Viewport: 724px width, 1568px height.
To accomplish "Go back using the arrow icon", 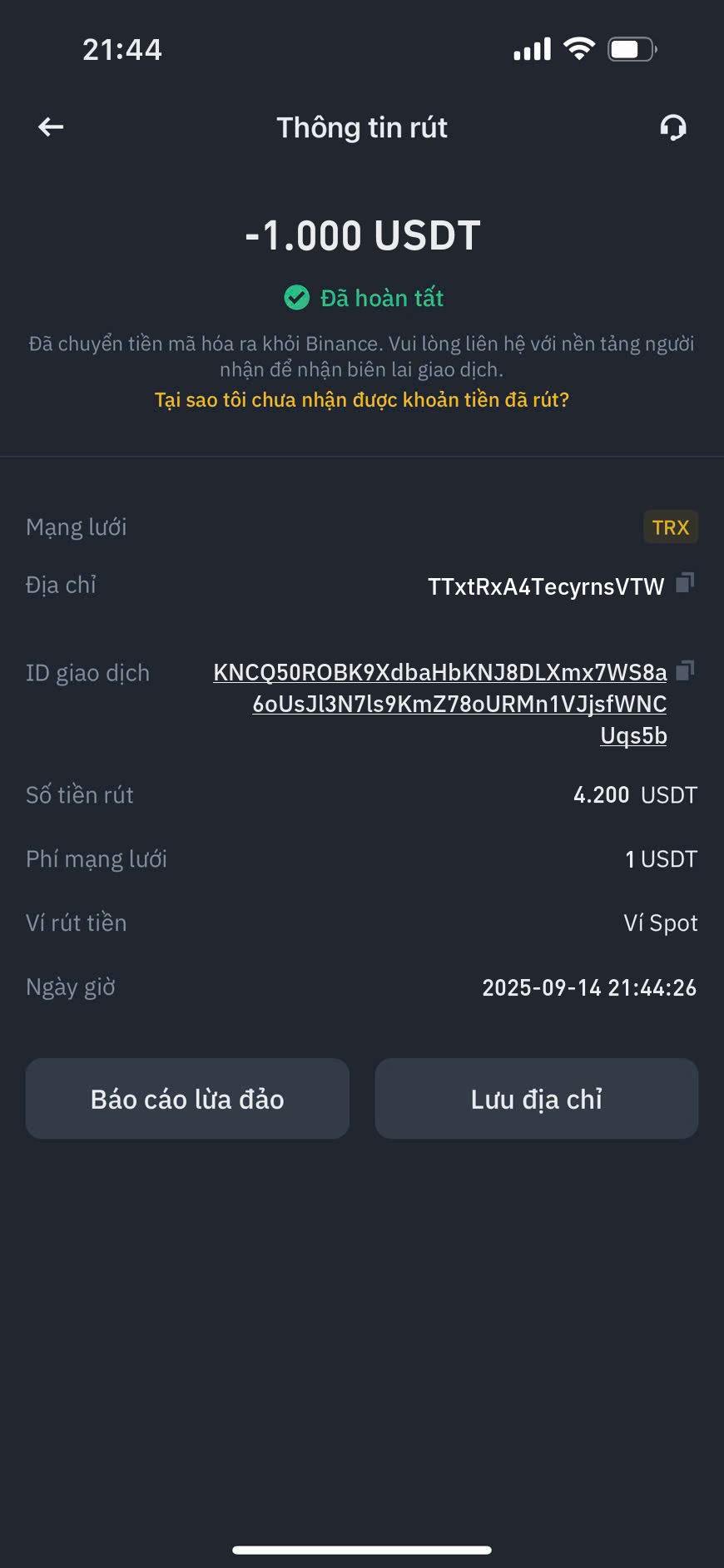I will (x=51, y=127).
